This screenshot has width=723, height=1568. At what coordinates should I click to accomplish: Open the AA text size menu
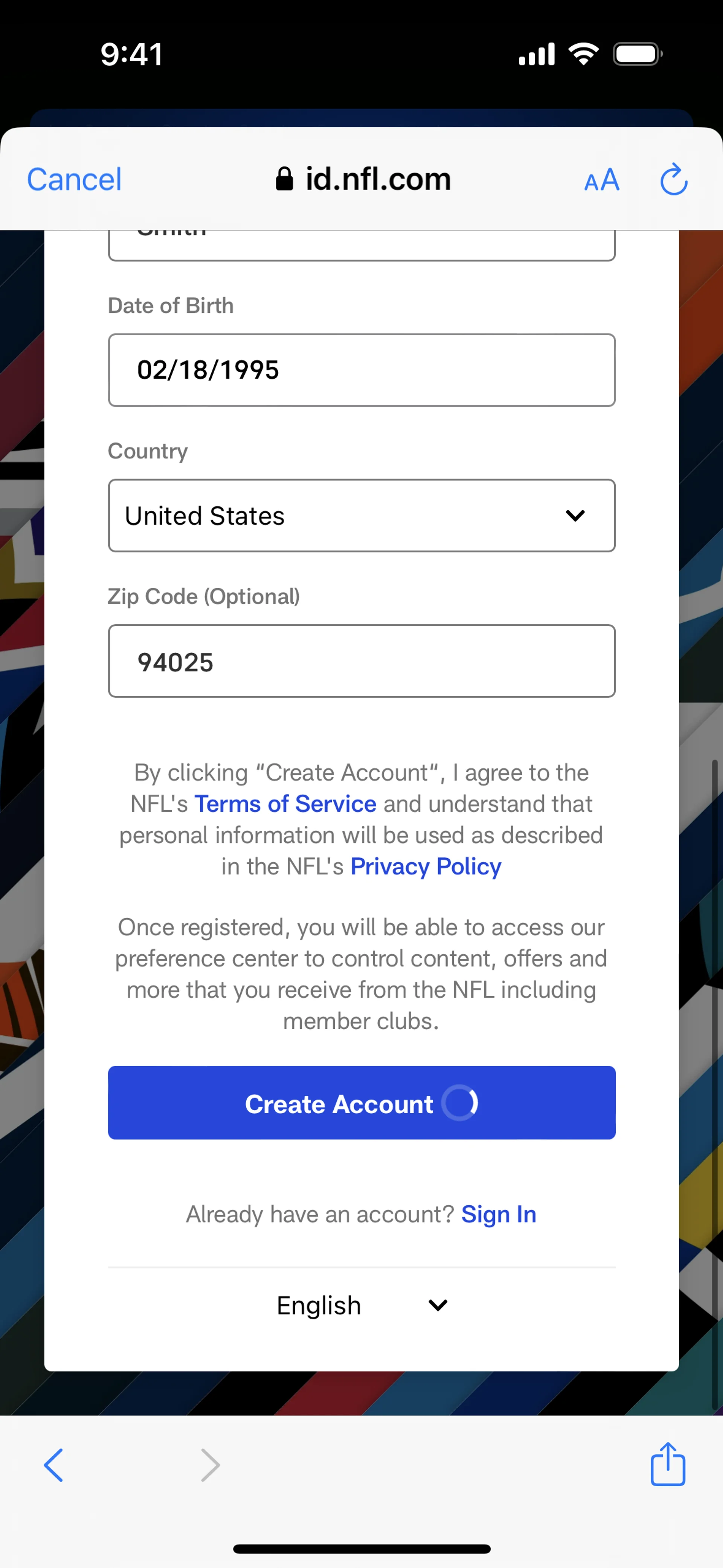(x=601, y=180)
